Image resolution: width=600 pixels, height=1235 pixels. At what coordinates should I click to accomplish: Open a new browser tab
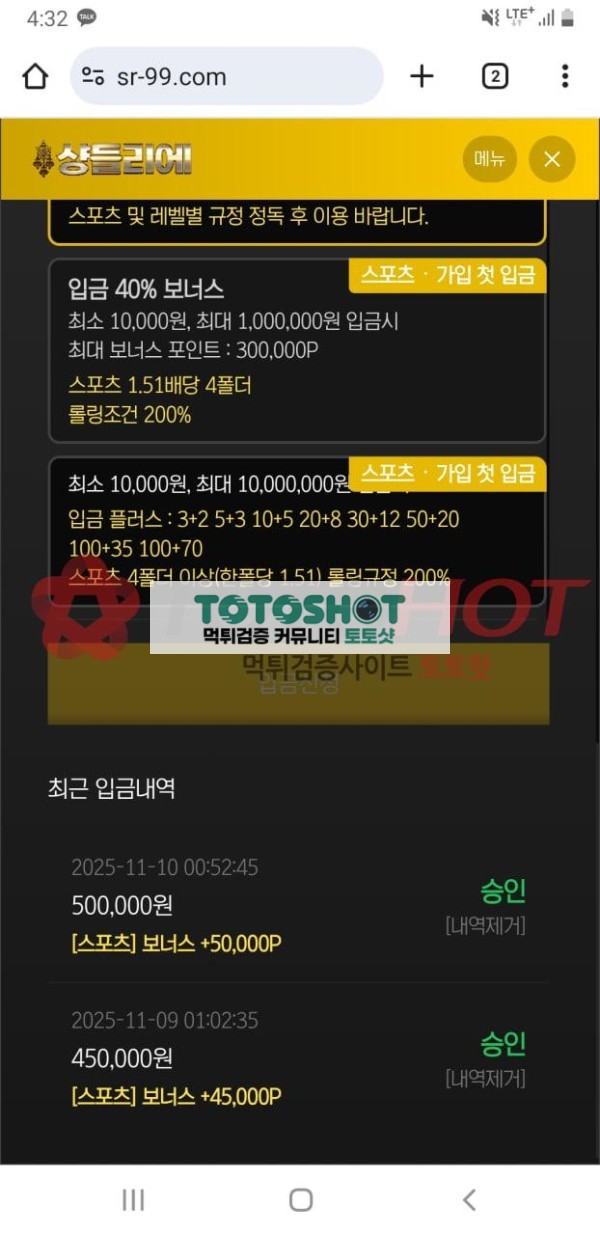(x=422, y=77)
